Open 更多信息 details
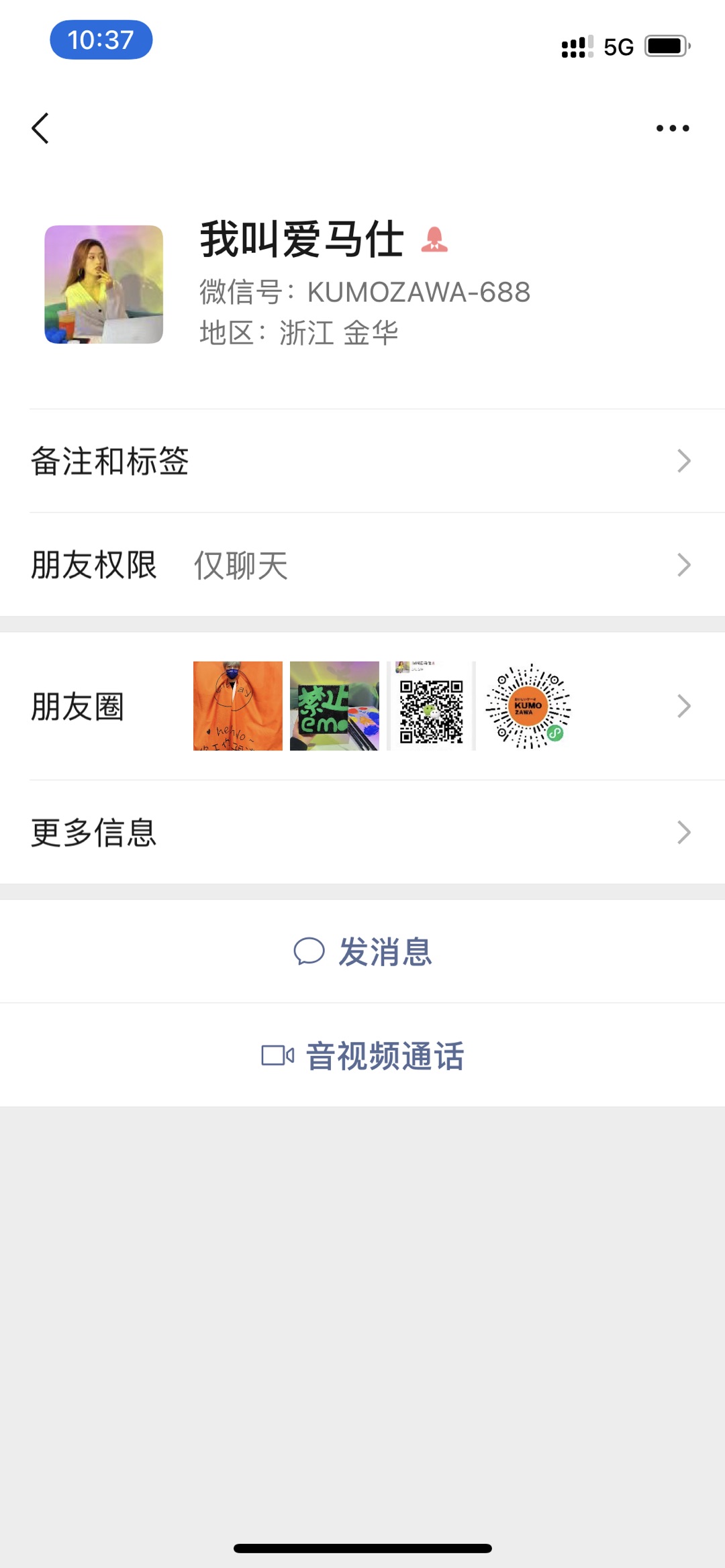The height and width of the screenshot is (1568, 725). (x=362, y=832)
